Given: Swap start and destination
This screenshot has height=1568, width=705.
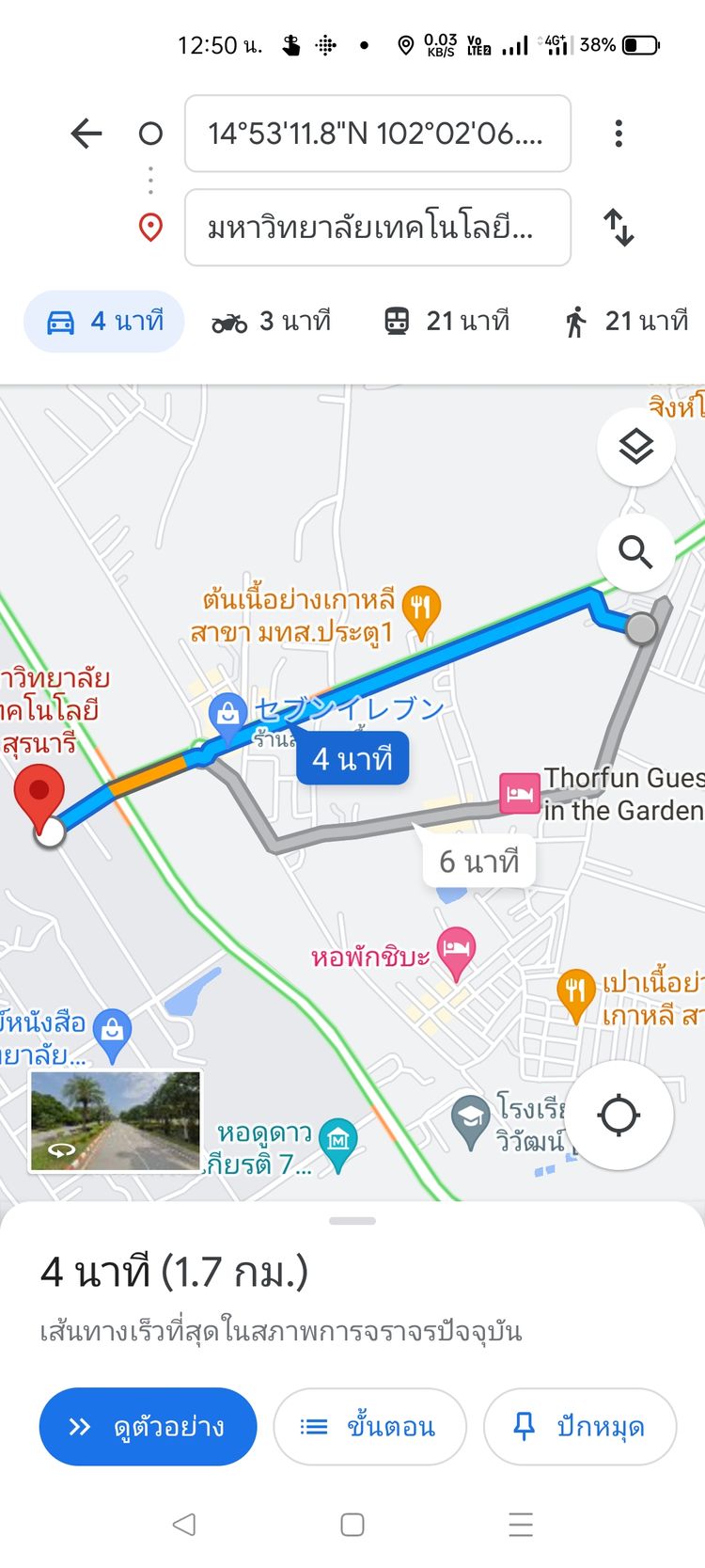Looking at the screenshot, I should [x=619, y=228].
